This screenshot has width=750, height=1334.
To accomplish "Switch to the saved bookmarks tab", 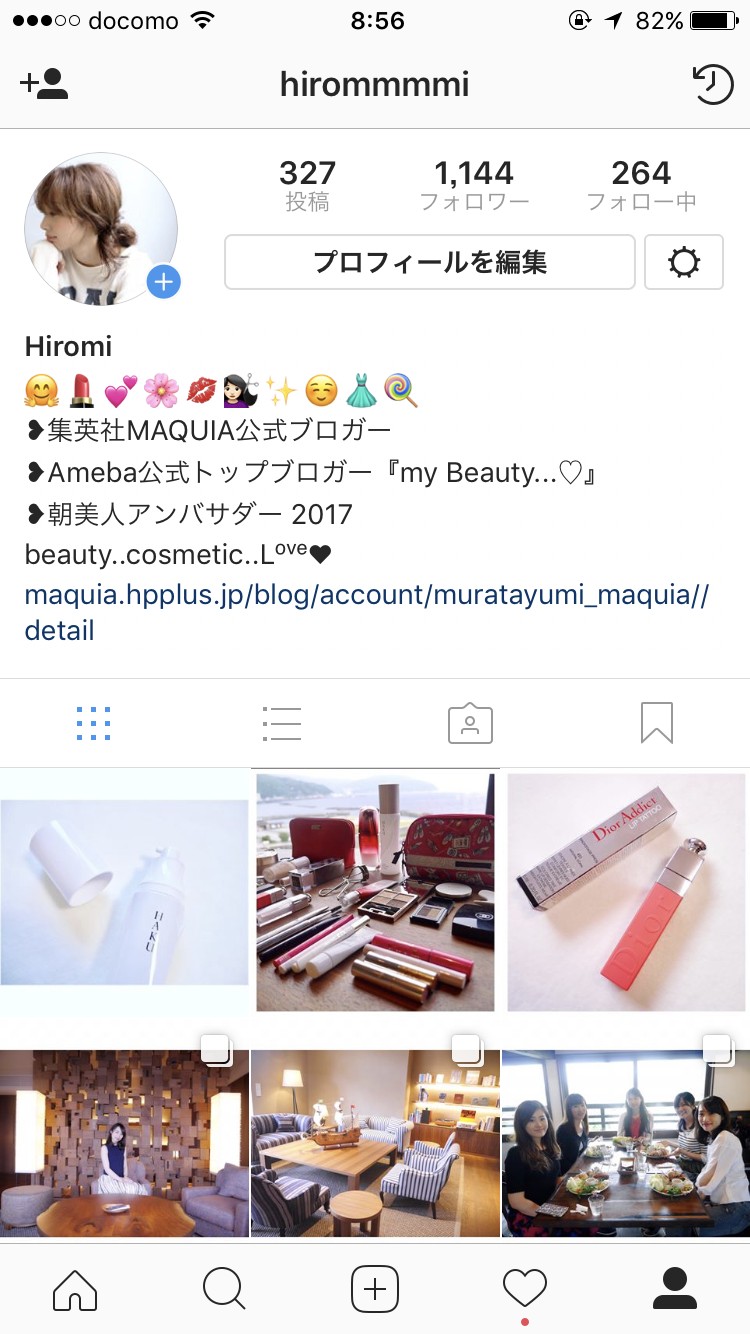I will tap(657, 723).
